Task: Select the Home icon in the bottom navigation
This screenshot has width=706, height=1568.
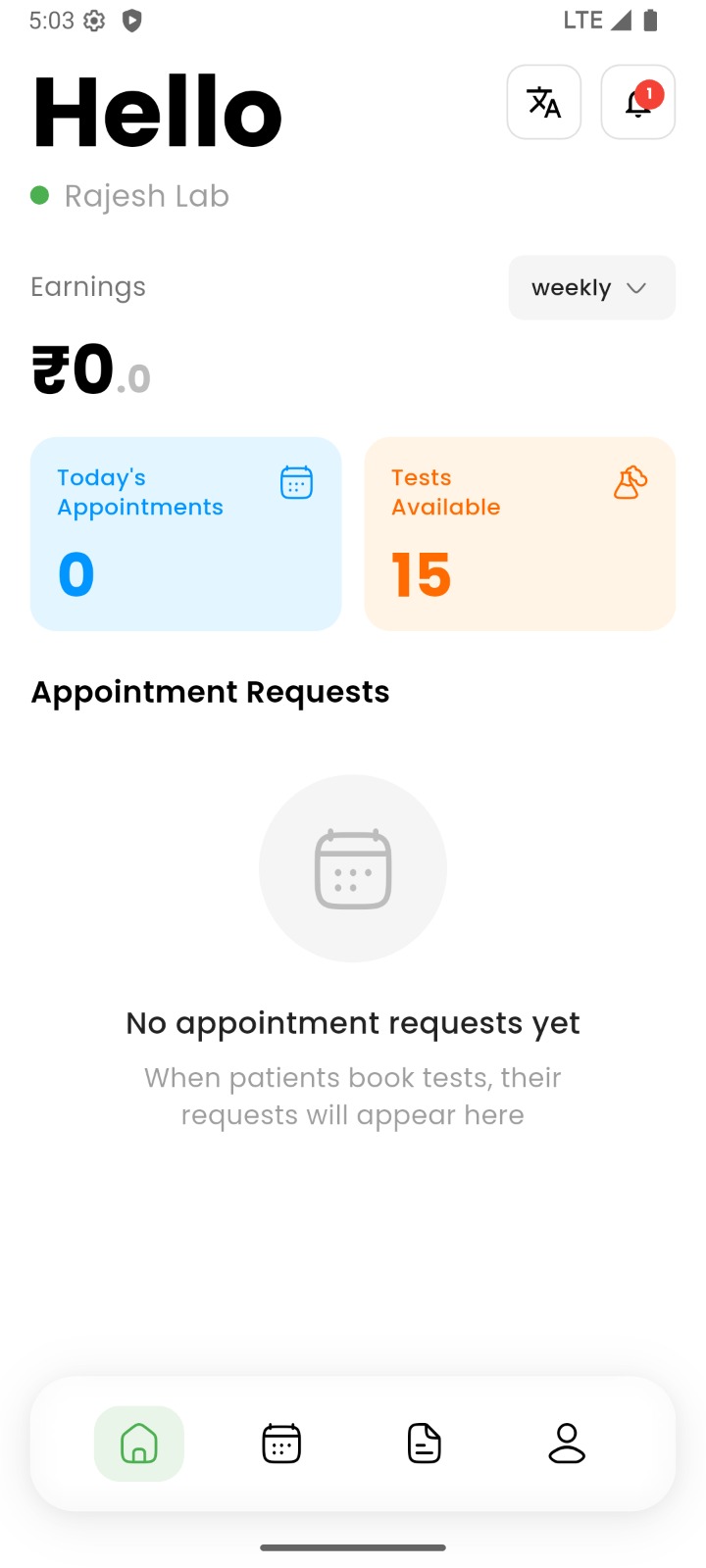Action: (x=139, y=1442)
